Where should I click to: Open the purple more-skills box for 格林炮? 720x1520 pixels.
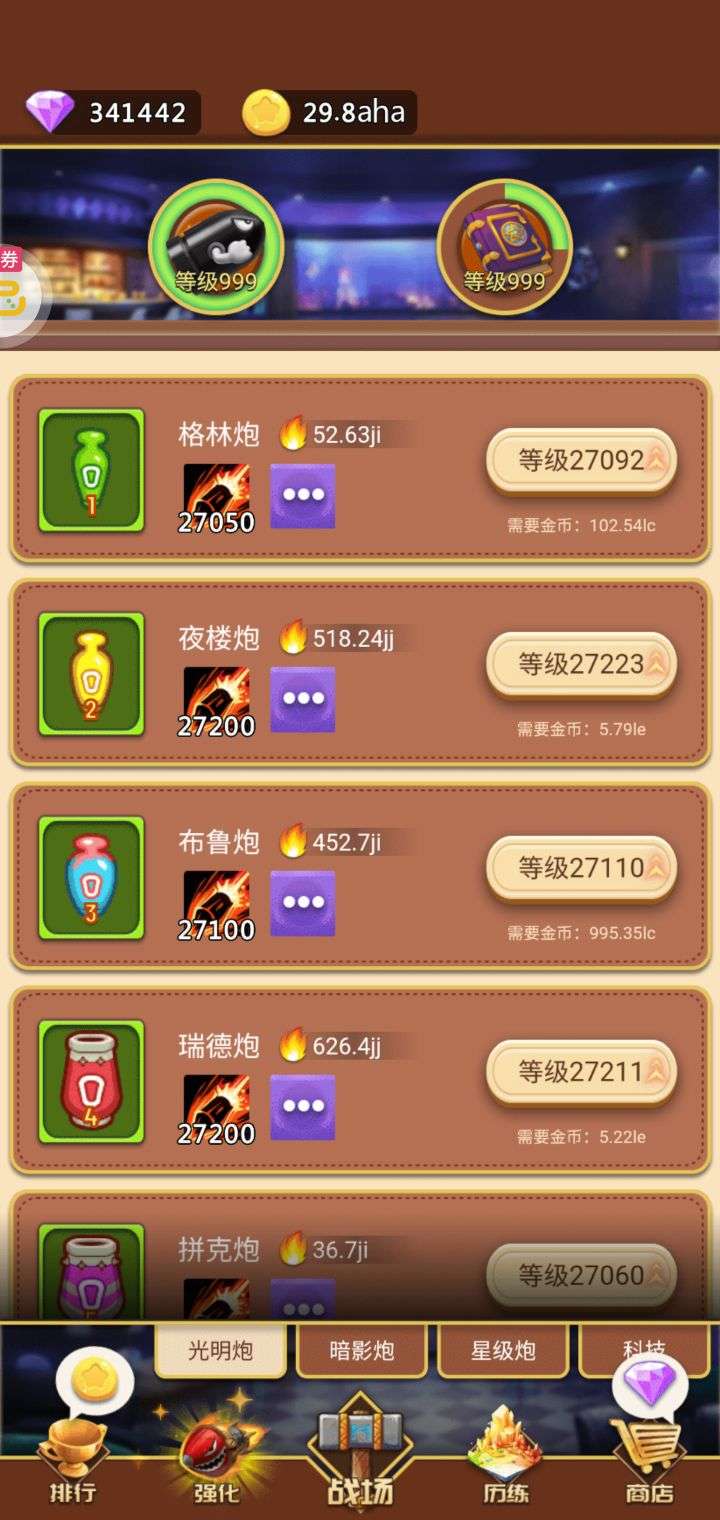click(x=302, y=496)
